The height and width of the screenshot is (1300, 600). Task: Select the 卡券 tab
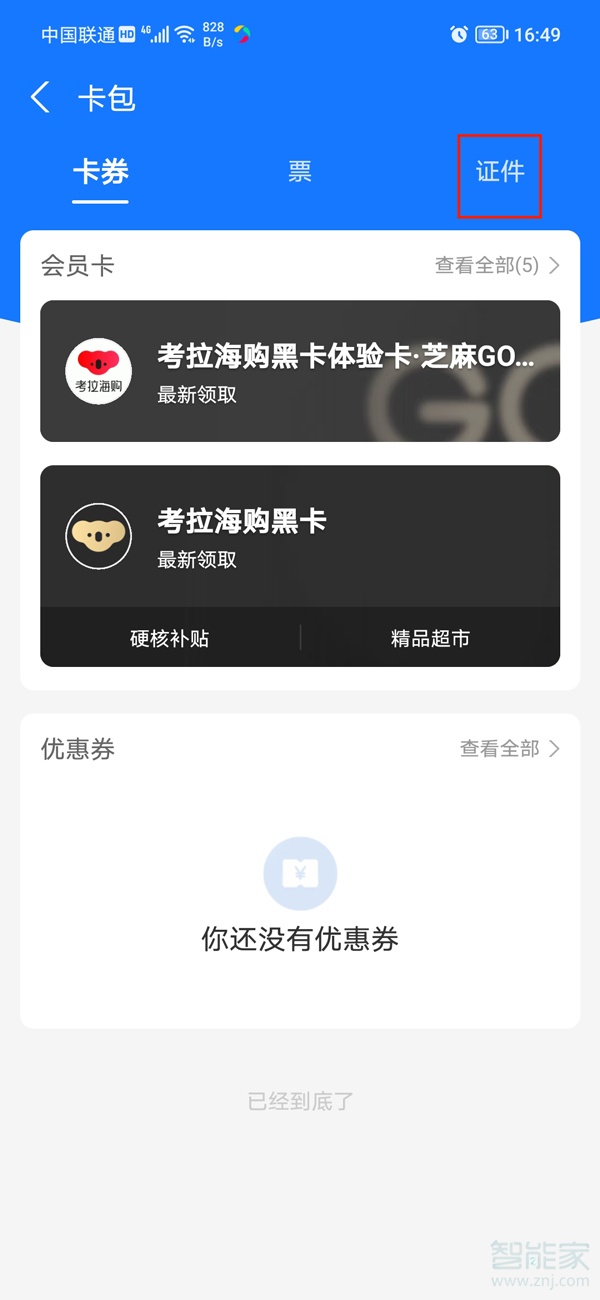100,172
